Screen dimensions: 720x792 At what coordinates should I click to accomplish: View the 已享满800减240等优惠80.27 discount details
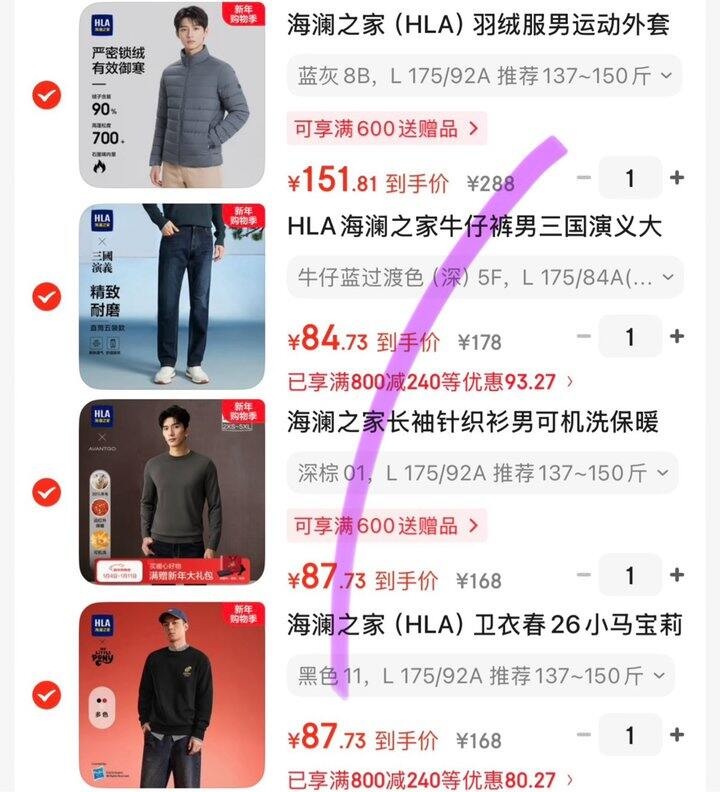430,779
